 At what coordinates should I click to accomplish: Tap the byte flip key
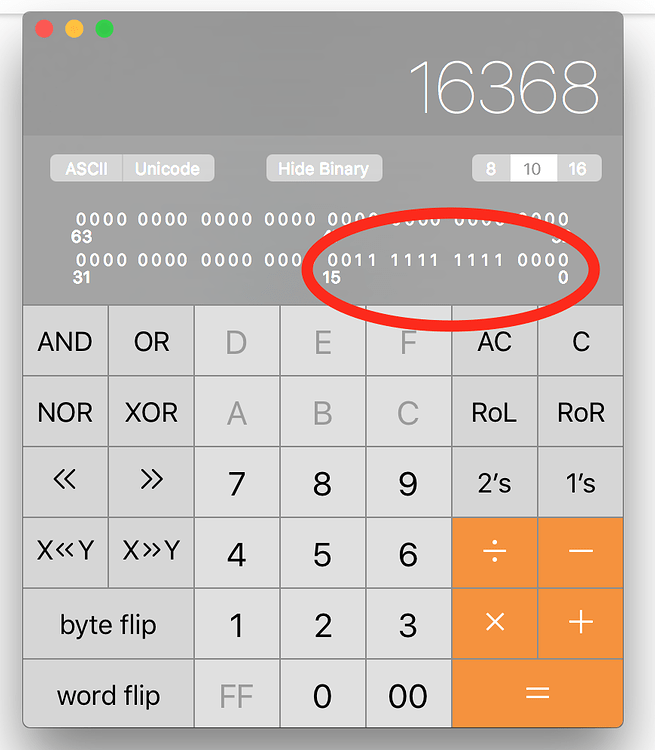click(108, 625)
